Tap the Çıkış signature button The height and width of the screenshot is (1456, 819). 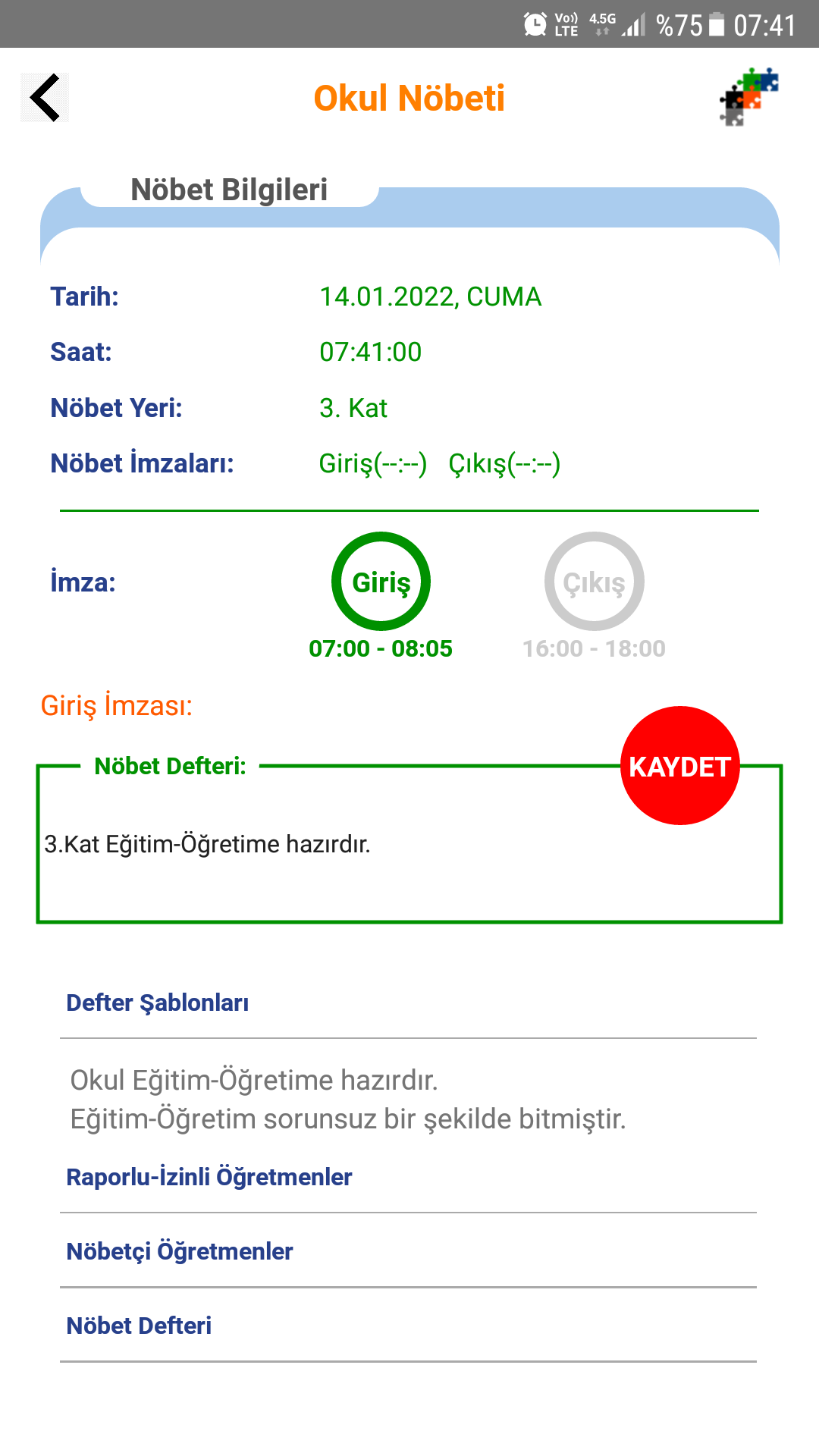pos(594,582)
